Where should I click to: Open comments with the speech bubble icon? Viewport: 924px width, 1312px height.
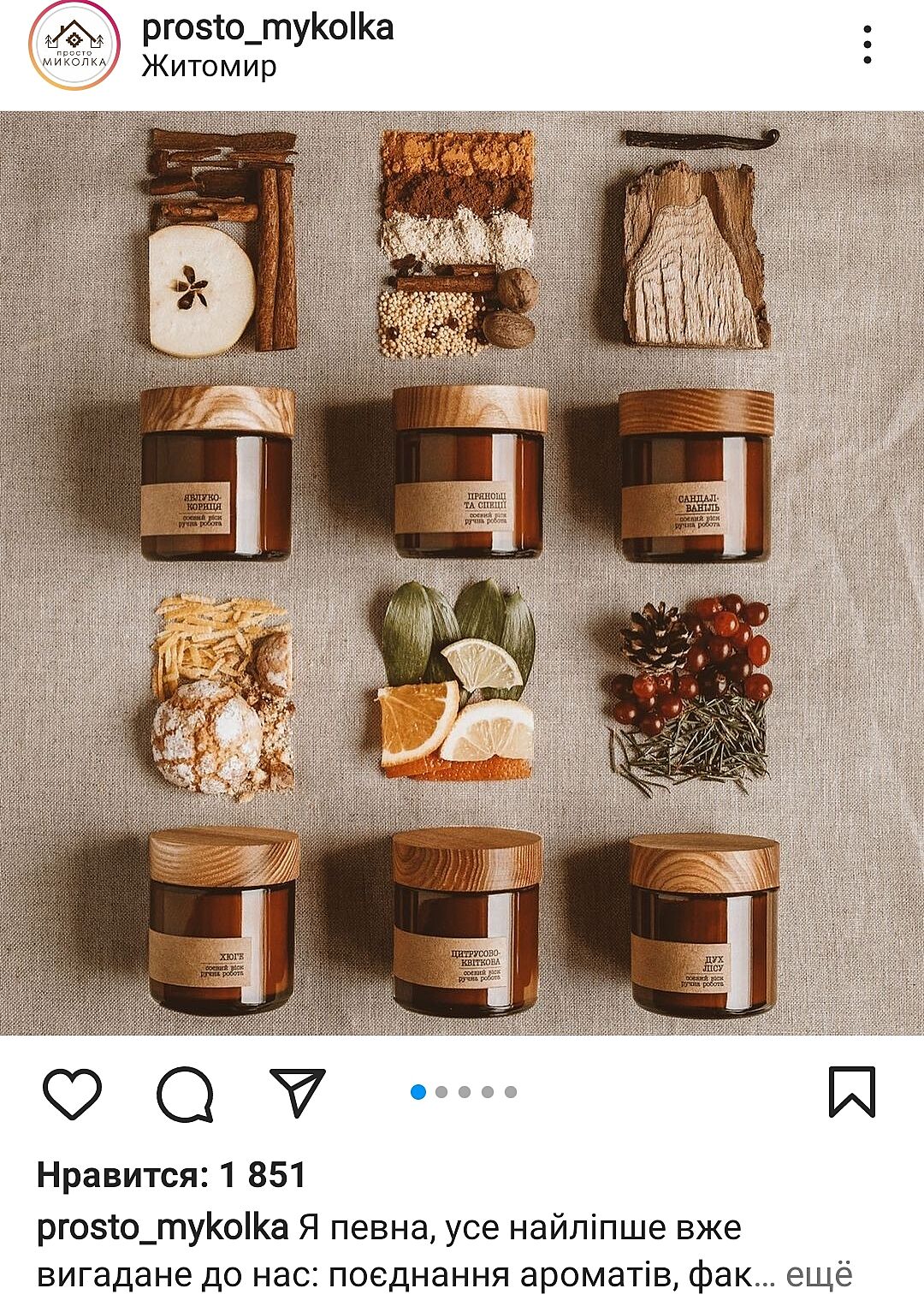[x=185, y=1093]
